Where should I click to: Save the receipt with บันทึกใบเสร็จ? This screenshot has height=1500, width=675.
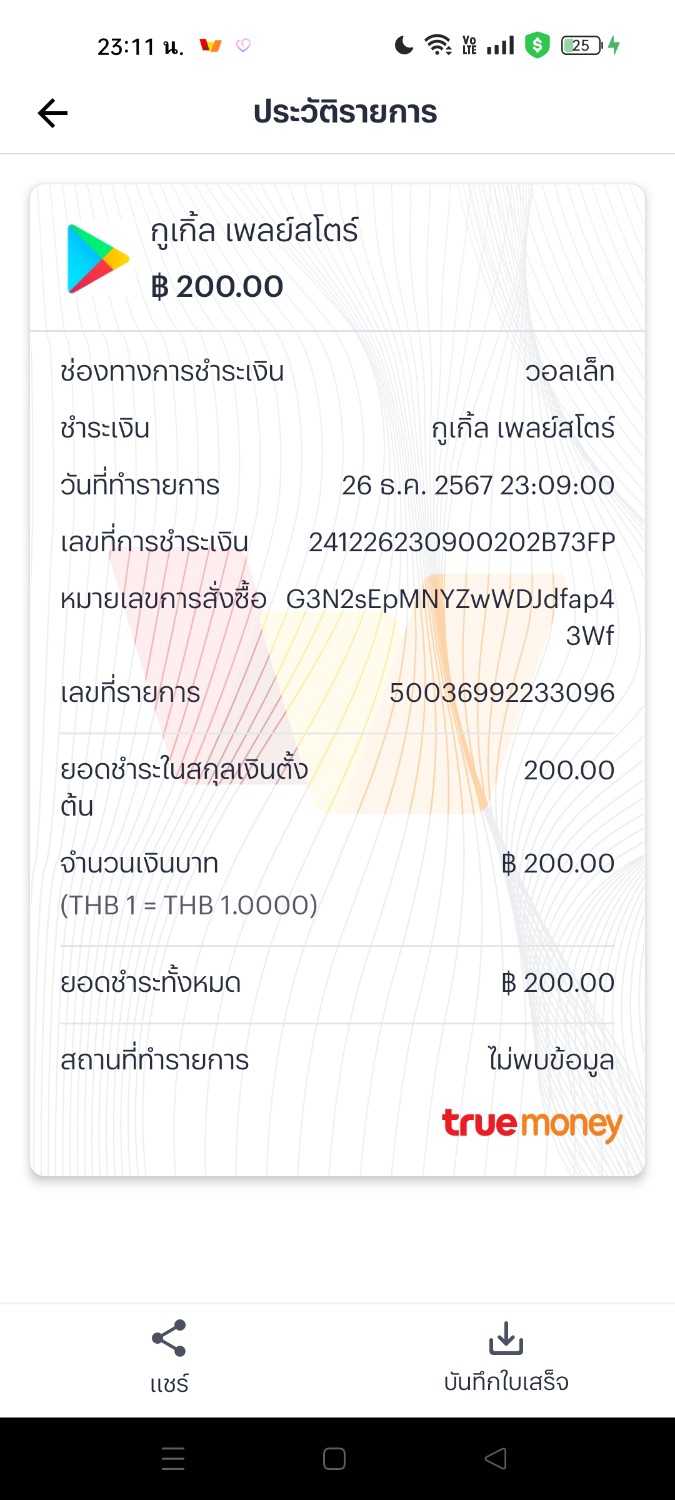(x=506, y=1356)
